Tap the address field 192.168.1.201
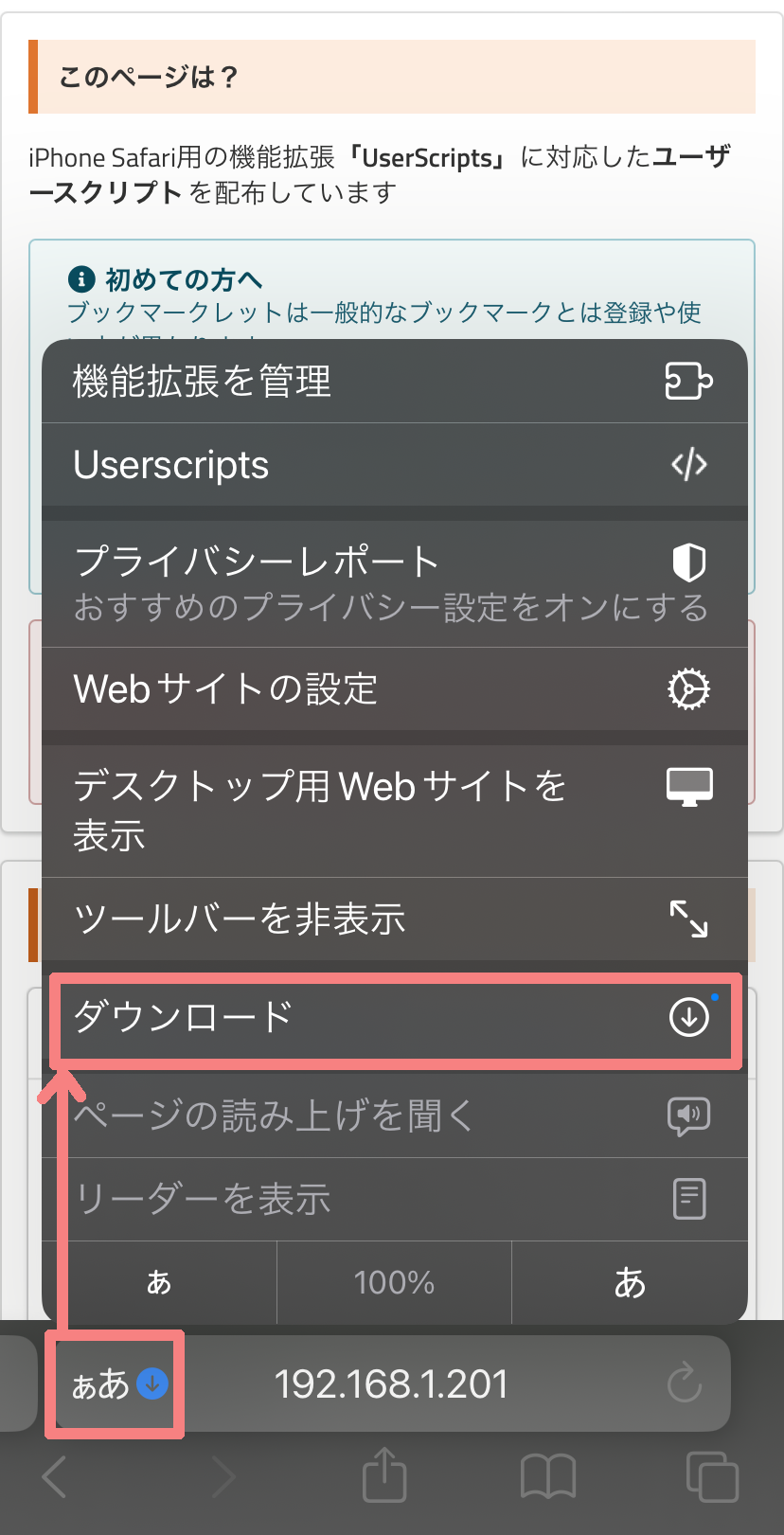 (391, 1384)
